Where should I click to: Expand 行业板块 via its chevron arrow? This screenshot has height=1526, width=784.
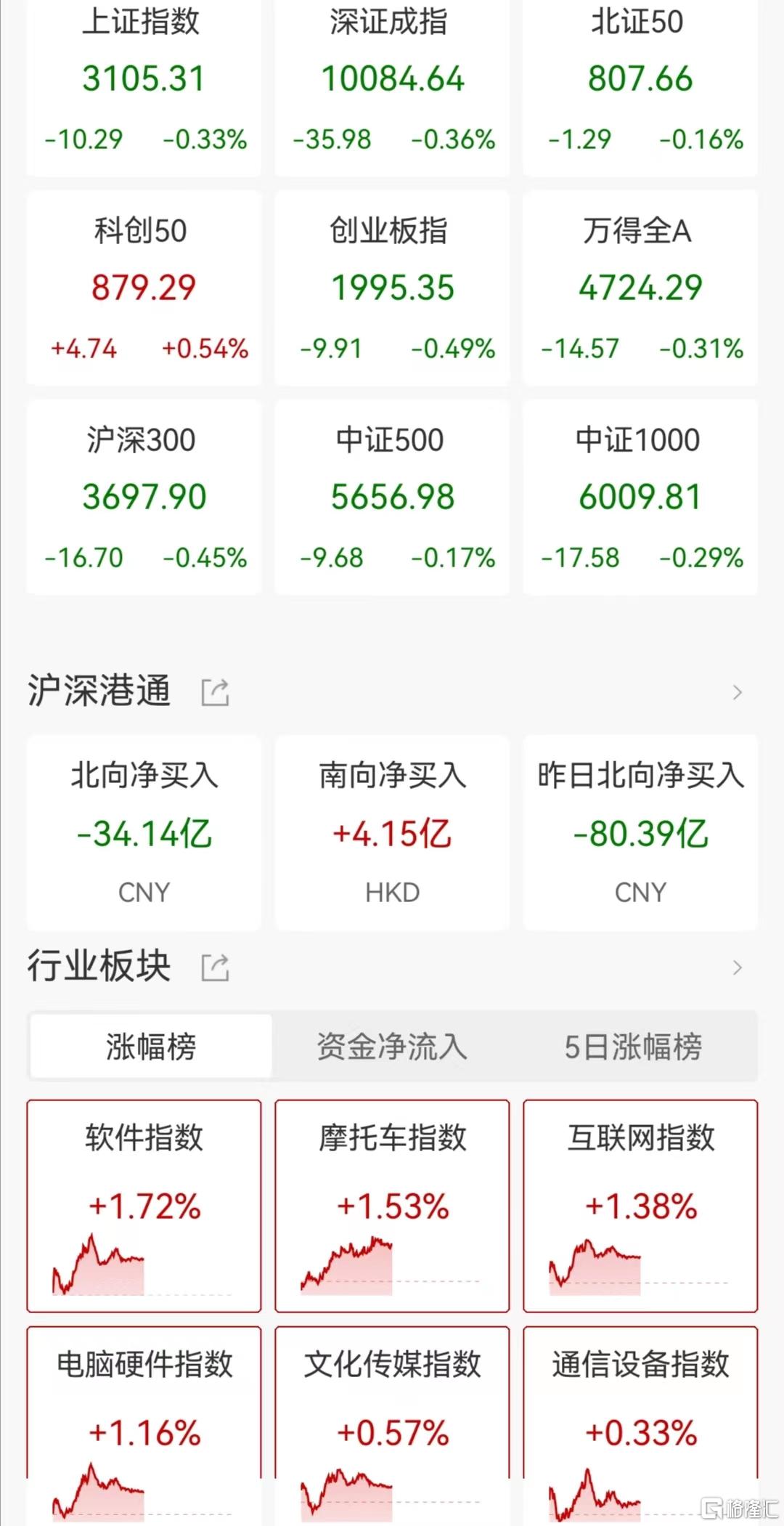tap(738, 967)
